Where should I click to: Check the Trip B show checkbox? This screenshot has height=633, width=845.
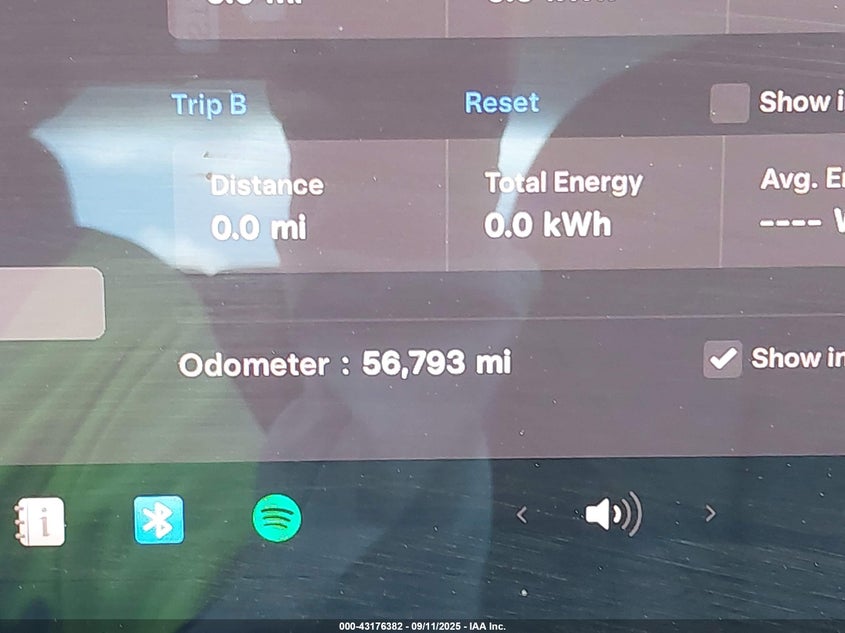[729, 103]
